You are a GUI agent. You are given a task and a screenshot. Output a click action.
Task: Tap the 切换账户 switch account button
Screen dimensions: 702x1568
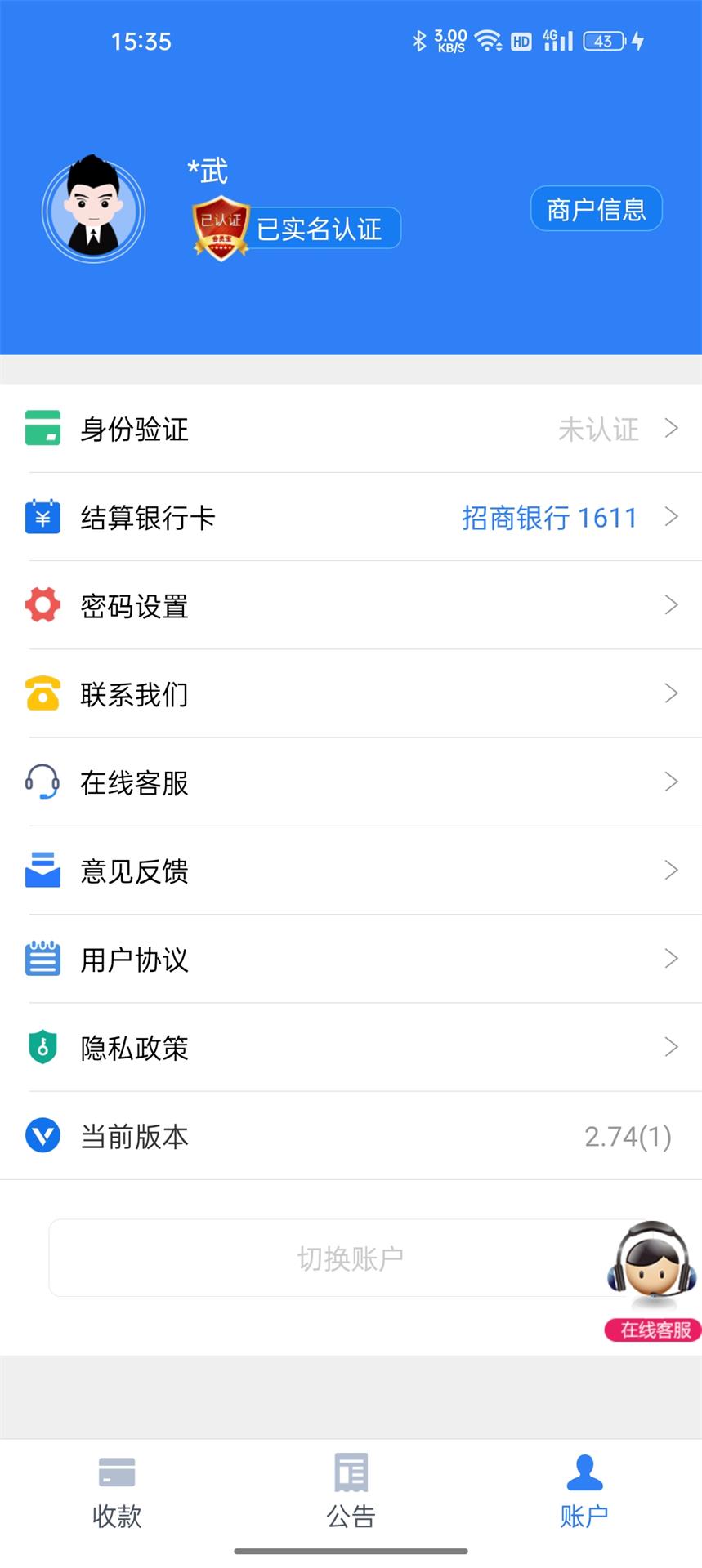click(x=351, y=1258)
